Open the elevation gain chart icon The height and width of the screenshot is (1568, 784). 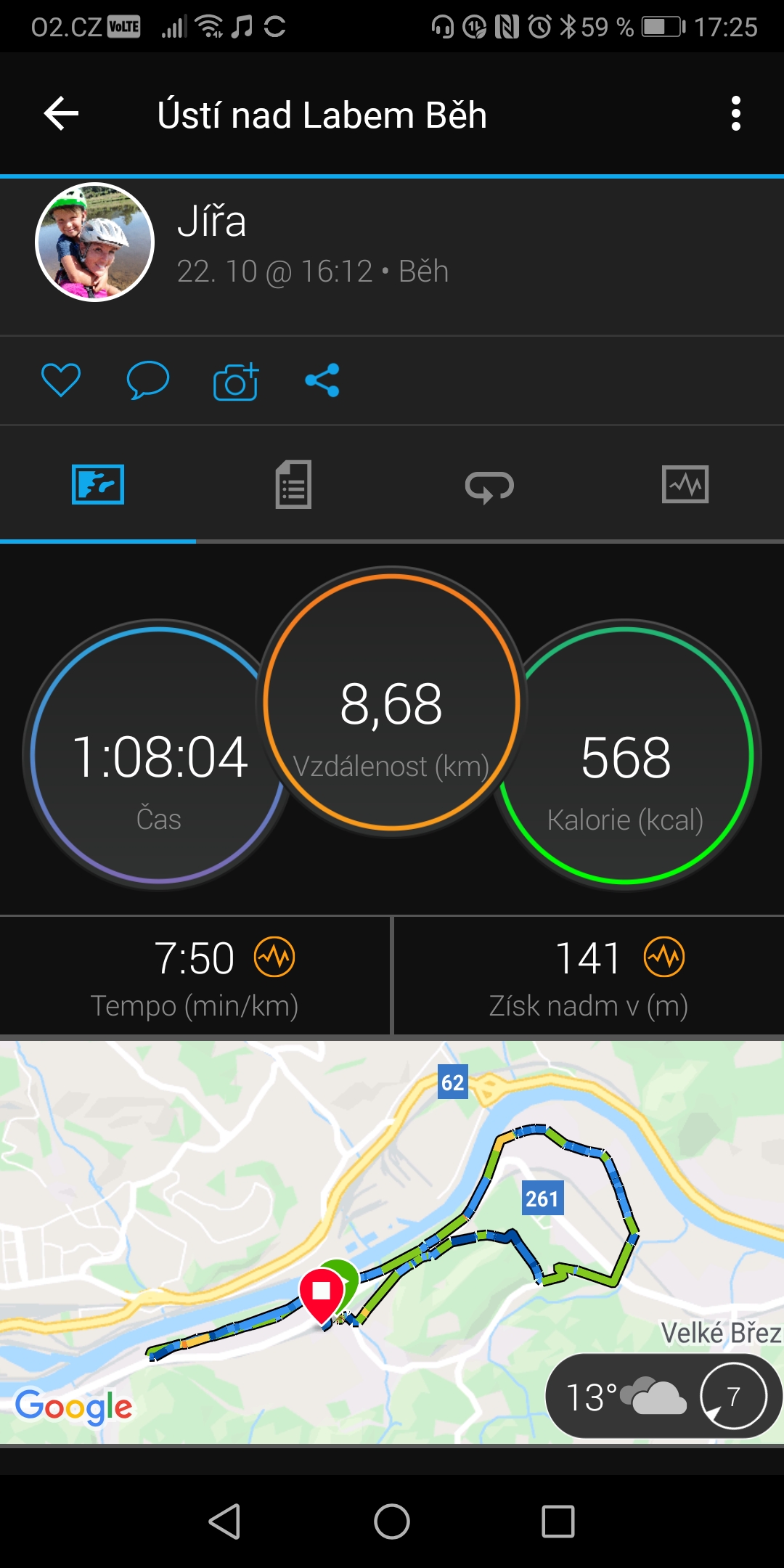coord(664,957)
